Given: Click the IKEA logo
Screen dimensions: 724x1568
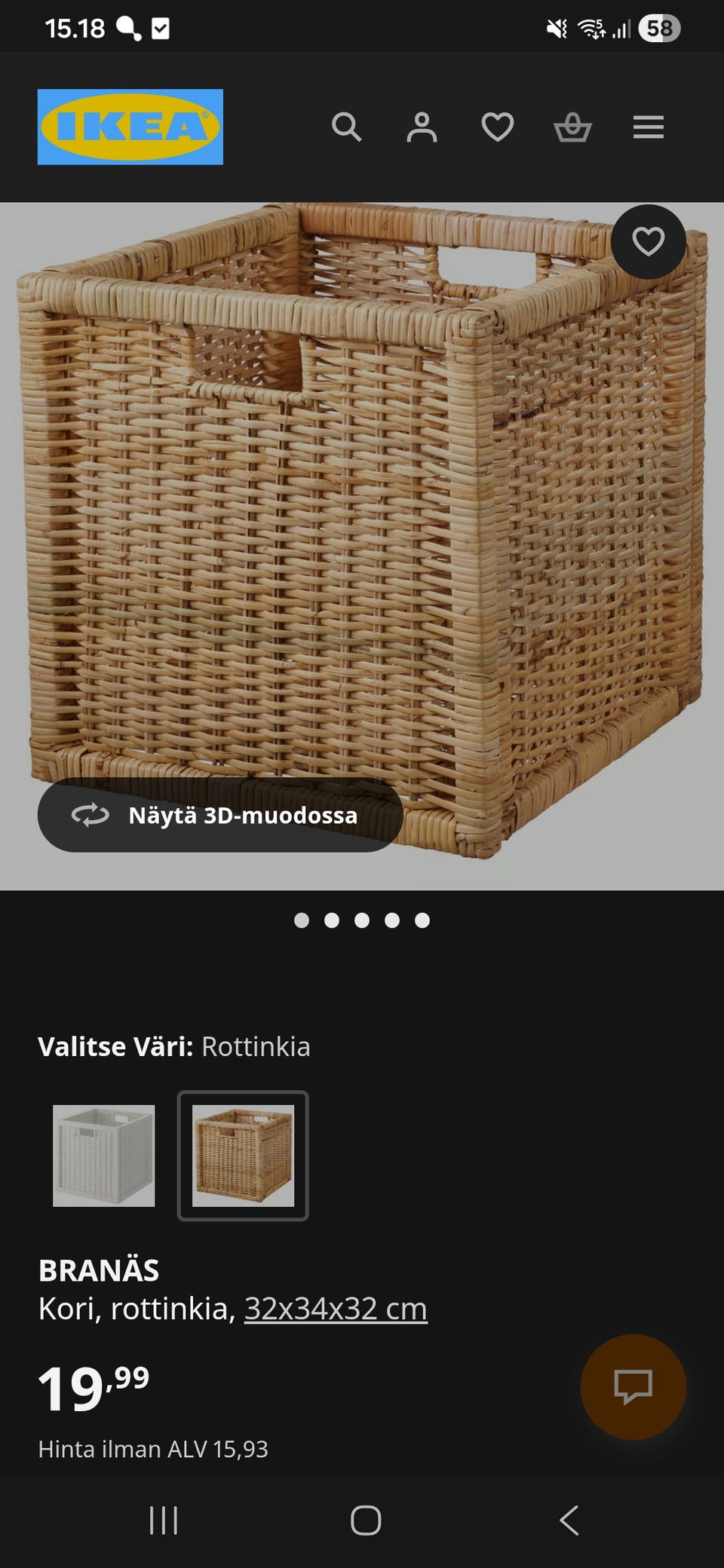Looking at the screenshot, I should coord(129,126).
